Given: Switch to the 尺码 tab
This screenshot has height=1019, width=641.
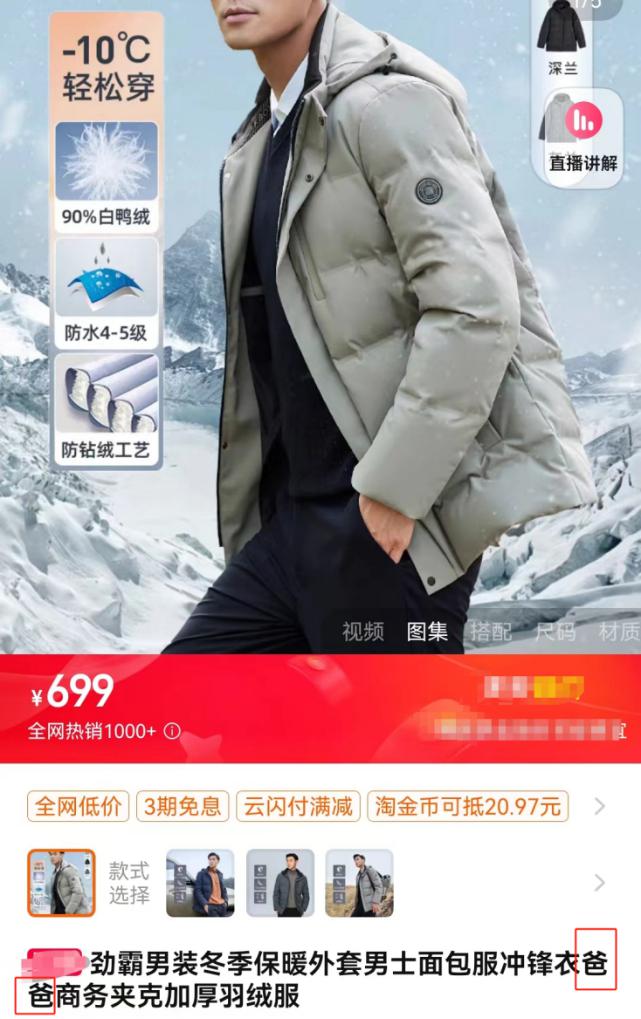Looking at the screenshot, I should [556, 632].
